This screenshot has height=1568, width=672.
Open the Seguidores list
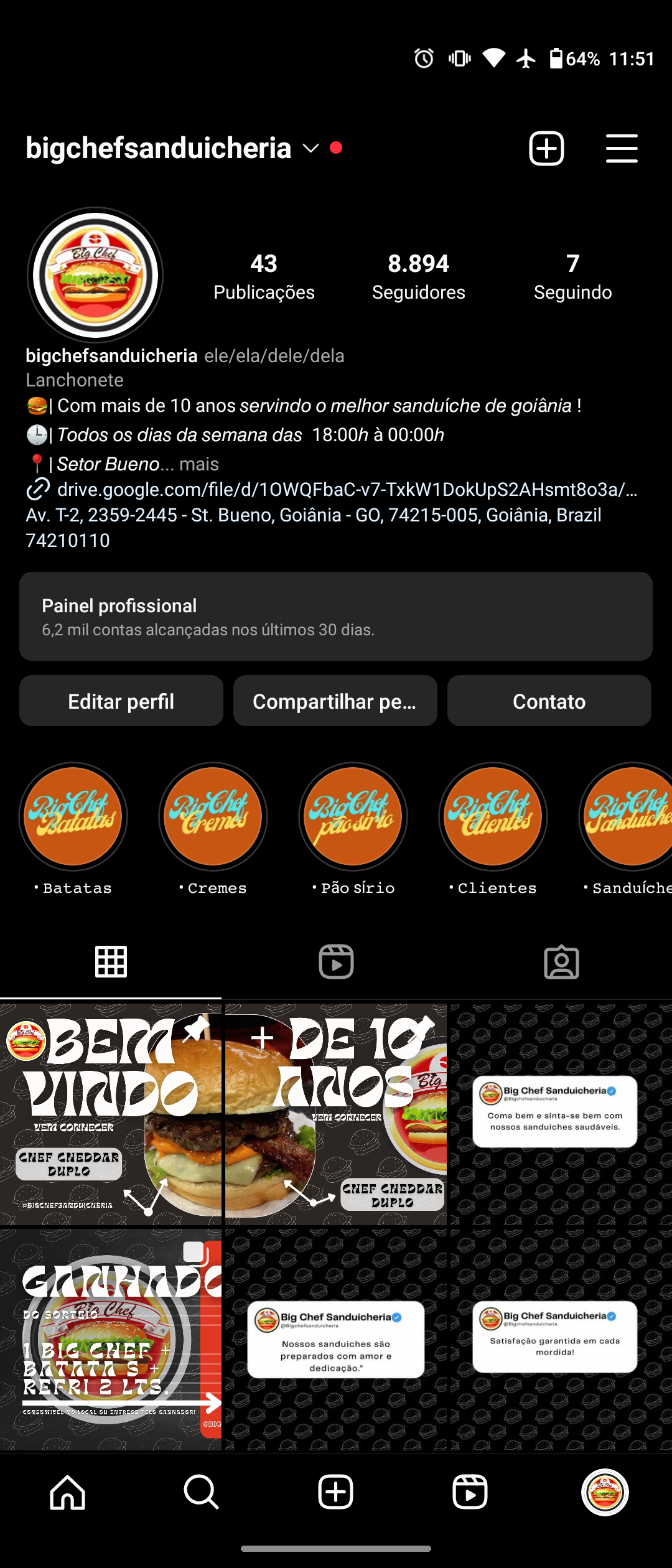[x=418, y=276]
